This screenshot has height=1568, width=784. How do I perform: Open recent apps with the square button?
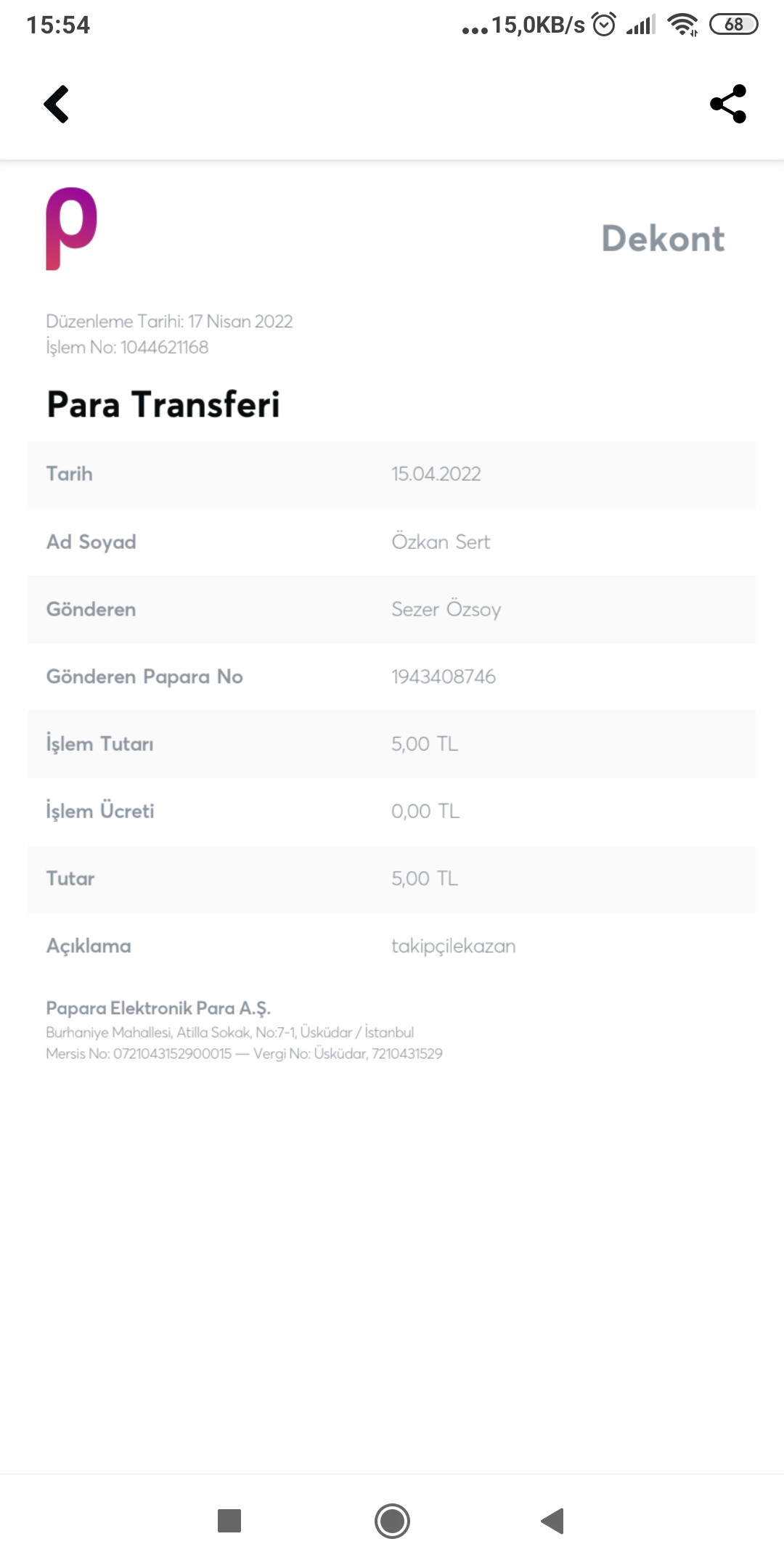(229, 1520)
